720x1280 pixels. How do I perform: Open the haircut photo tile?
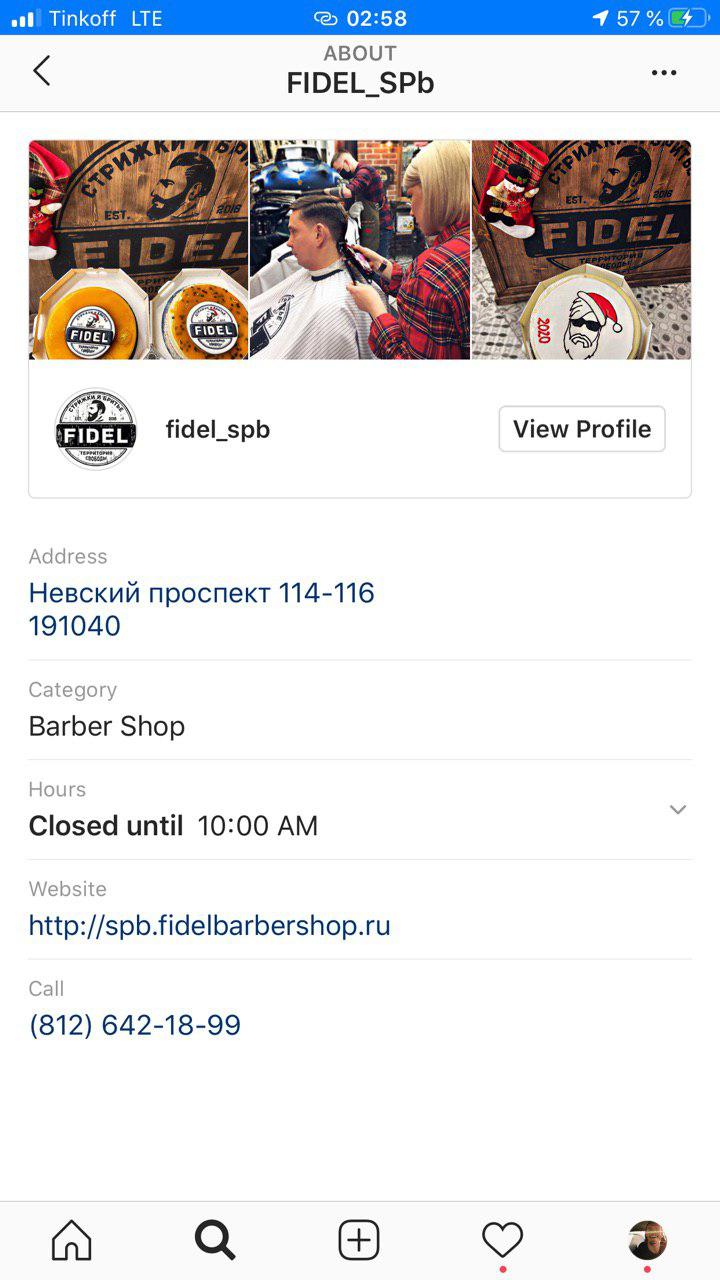coord(360,250)
